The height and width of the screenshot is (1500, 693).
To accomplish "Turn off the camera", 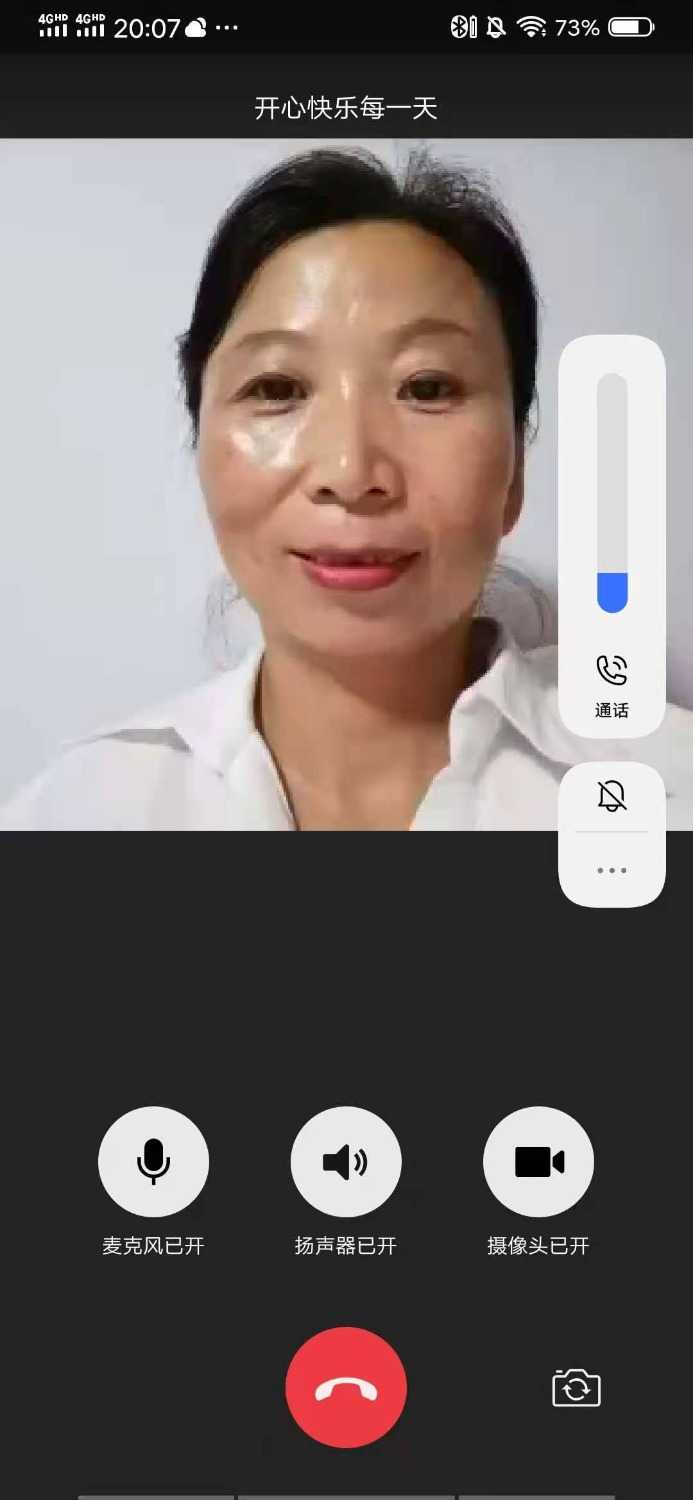I will 538,1161.
